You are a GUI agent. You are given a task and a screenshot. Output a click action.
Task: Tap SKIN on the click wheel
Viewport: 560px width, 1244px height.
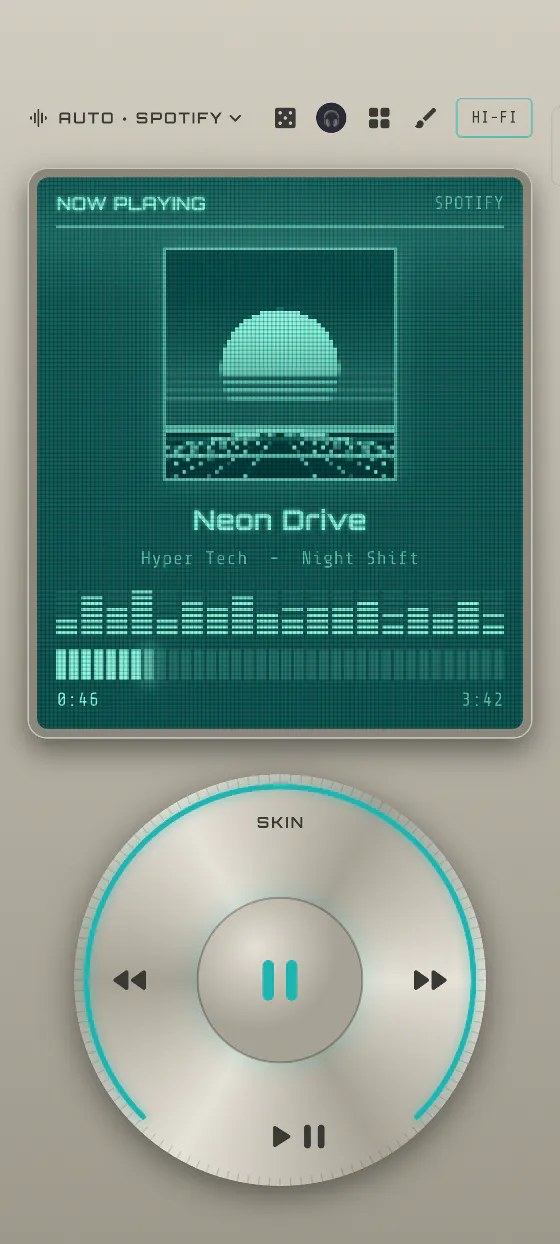point(280,823)
